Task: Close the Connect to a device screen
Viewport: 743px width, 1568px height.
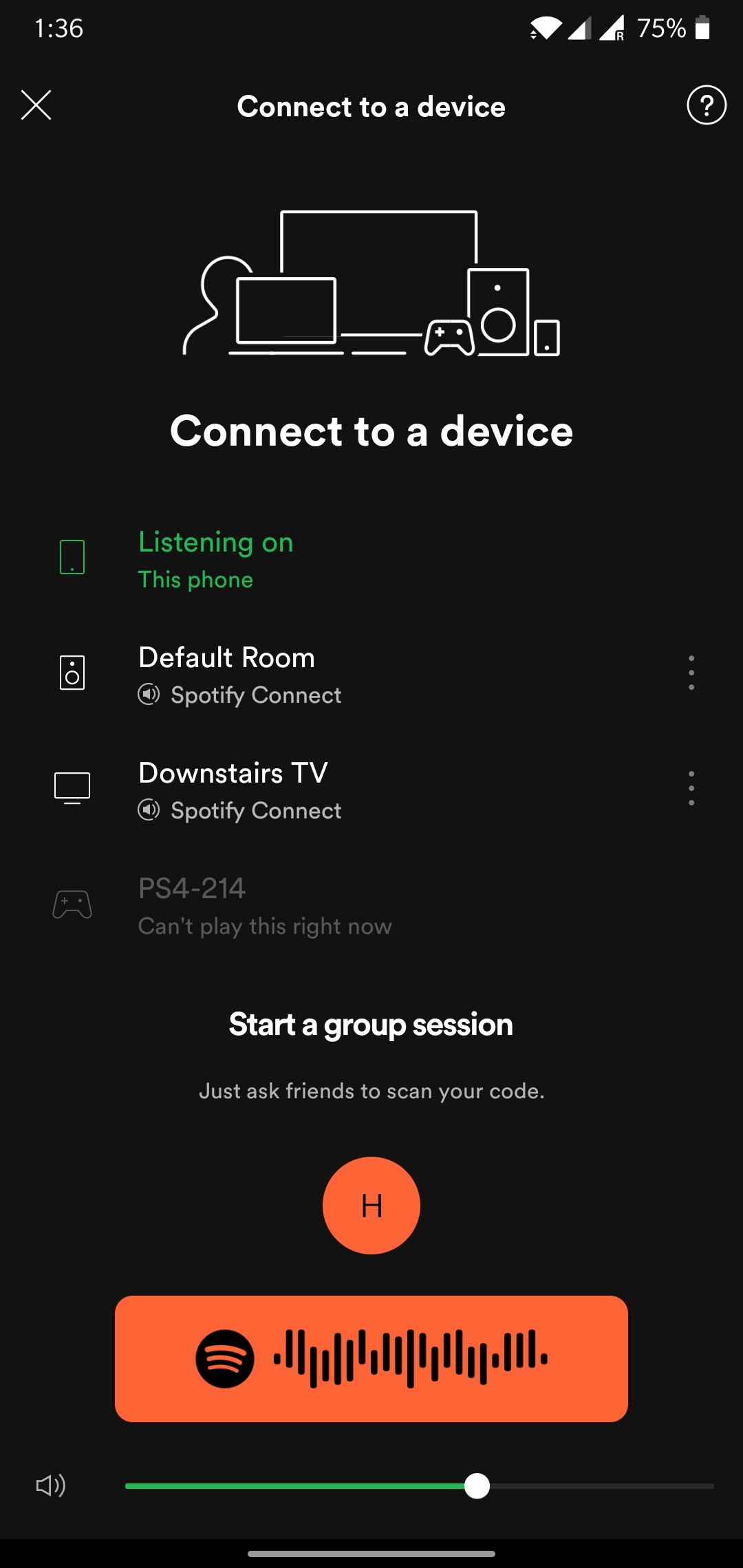Action: click(x=36, y=105)
